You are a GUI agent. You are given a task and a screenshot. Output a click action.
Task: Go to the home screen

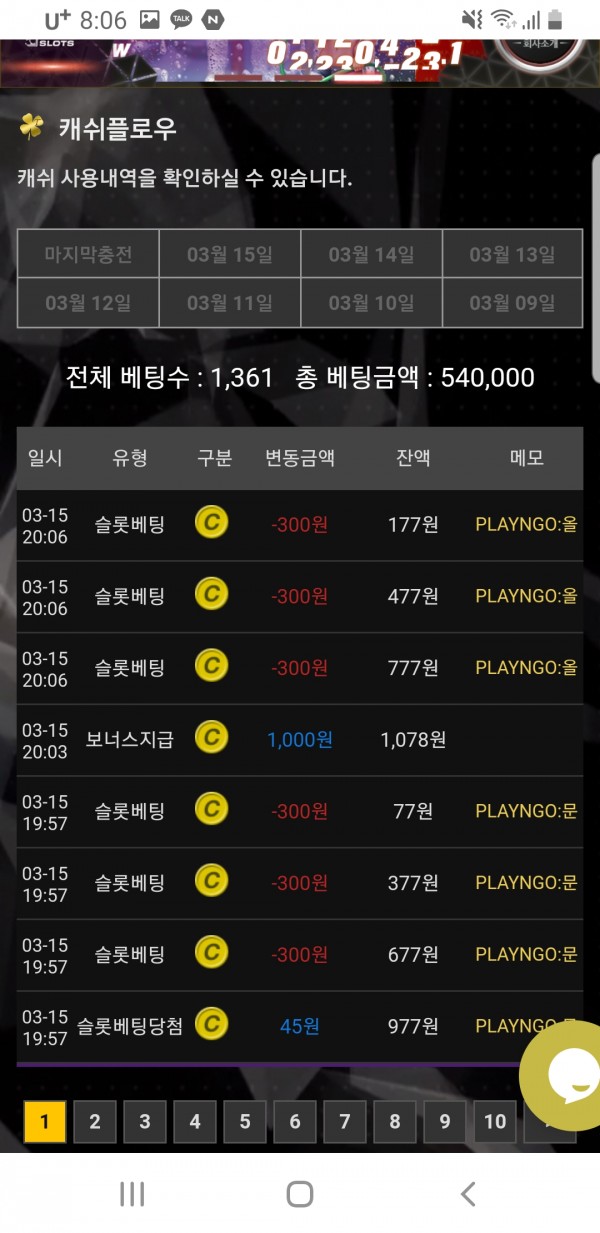coord(299,1193)
